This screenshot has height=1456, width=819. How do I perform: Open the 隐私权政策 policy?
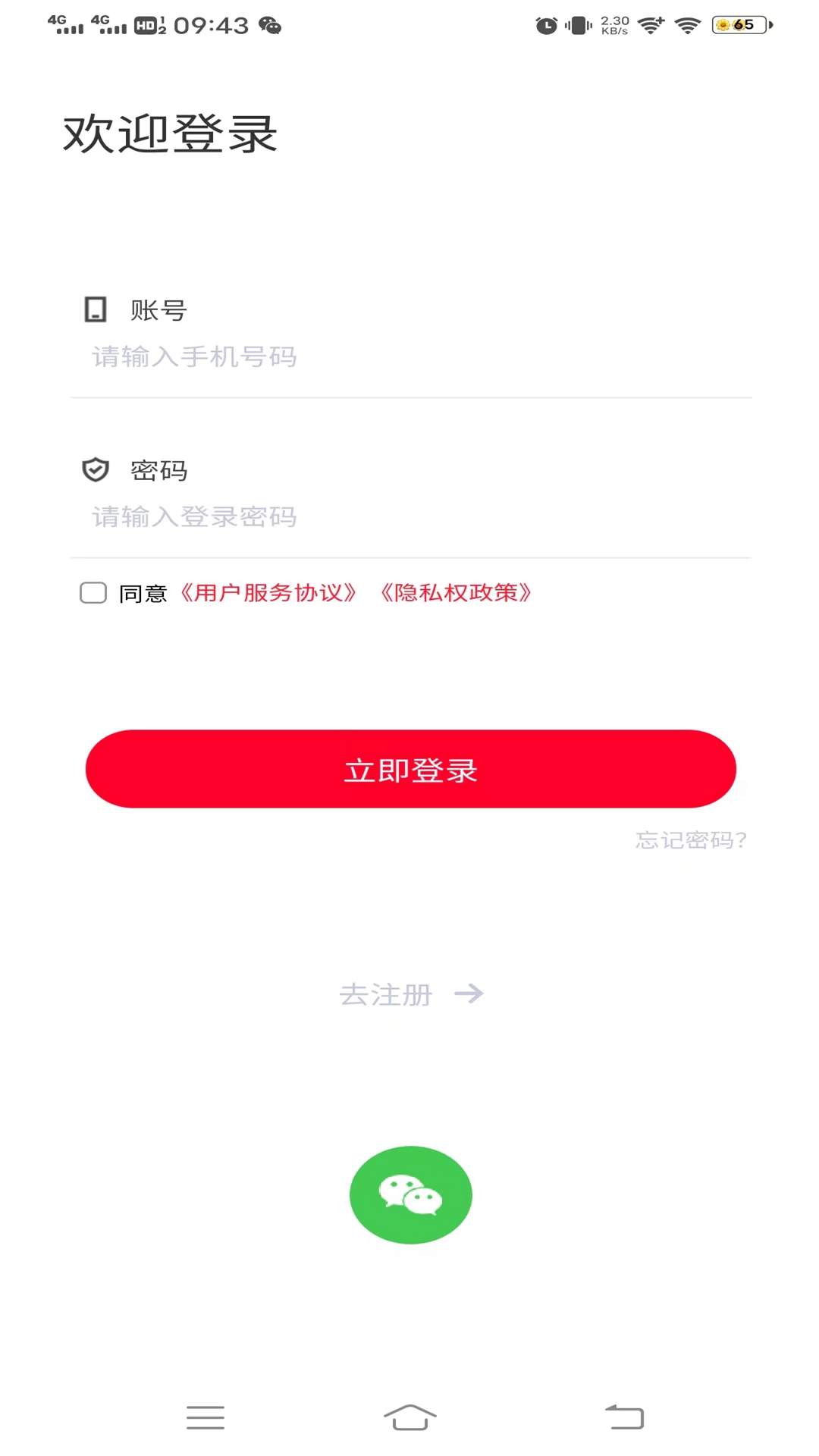pos(457,593)
